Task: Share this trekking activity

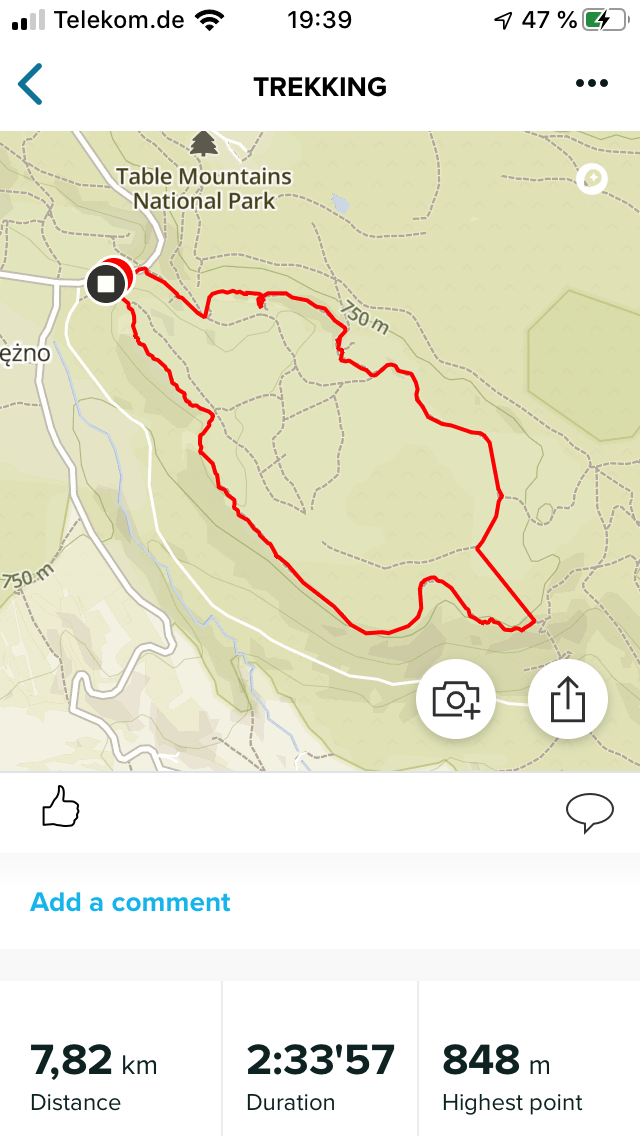Action: pyautogui.click(x=568, y=699)
